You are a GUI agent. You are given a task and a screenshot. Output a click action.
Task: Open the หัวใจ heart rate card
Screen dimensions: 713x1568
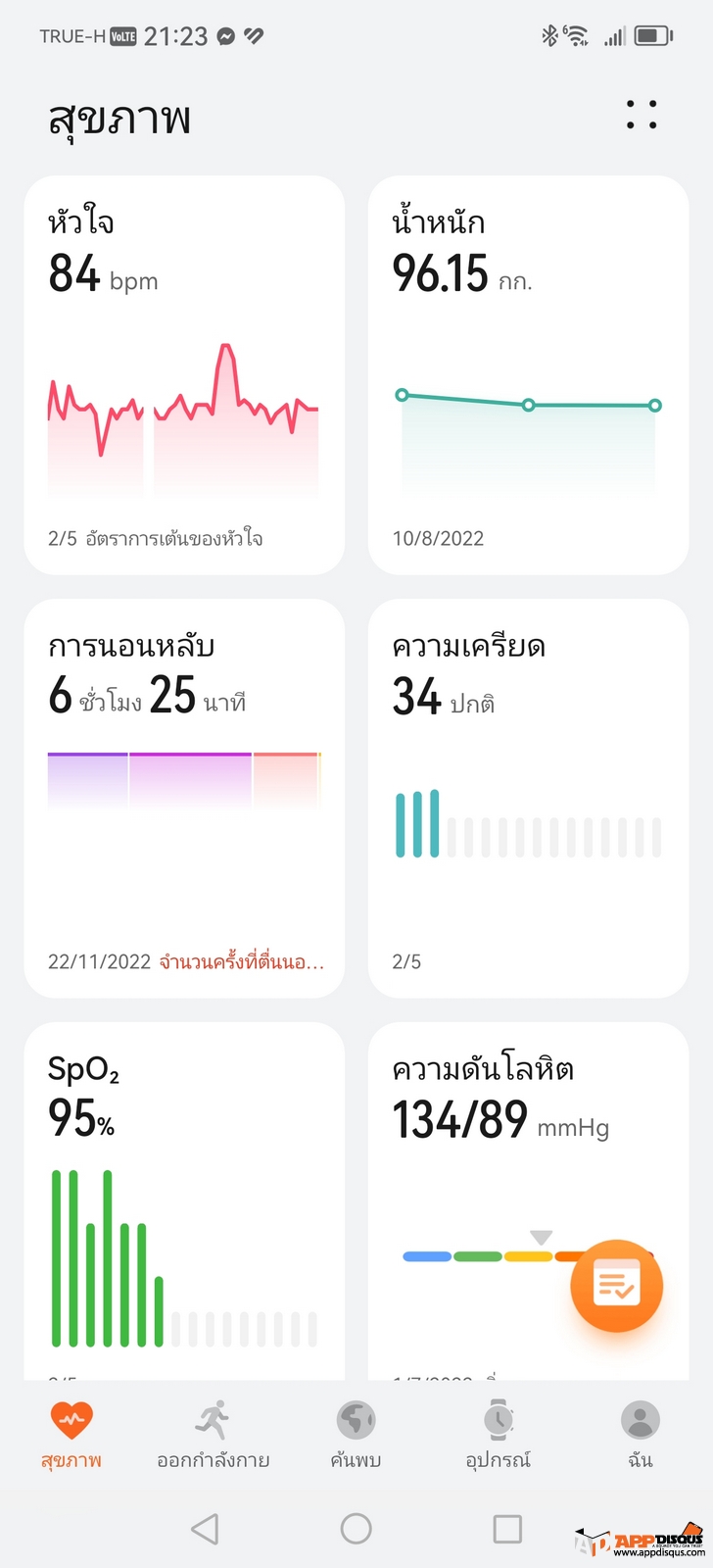click(x=184, y=375)
